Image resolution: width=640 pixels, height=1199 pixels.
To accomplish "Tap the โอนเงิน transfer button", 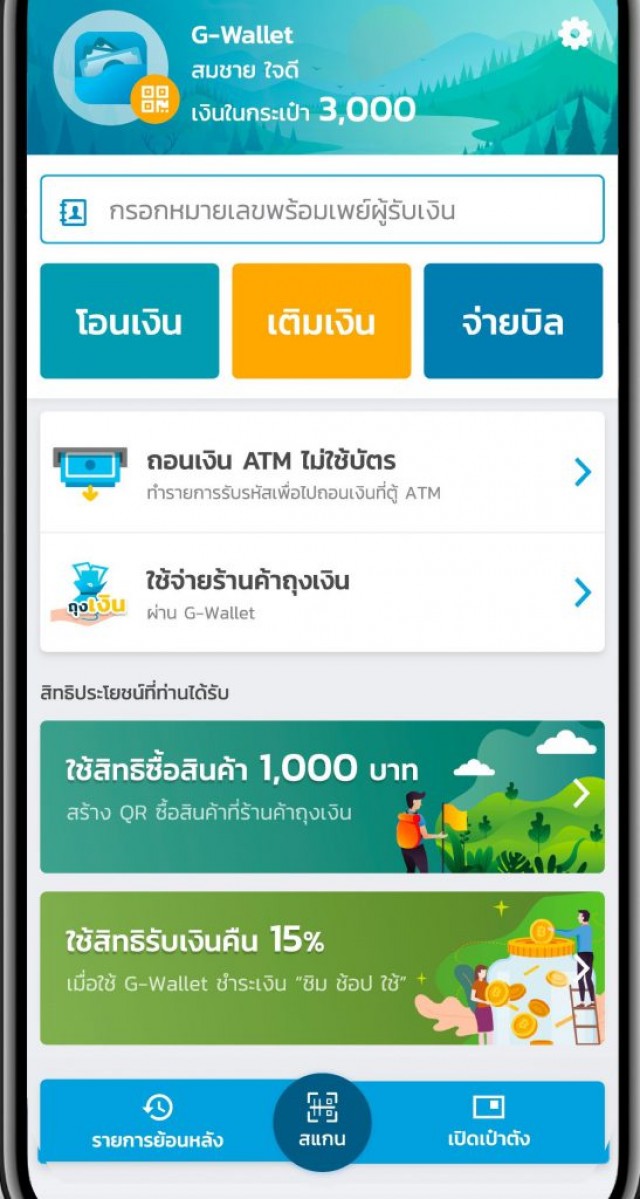I will point(129,321).
